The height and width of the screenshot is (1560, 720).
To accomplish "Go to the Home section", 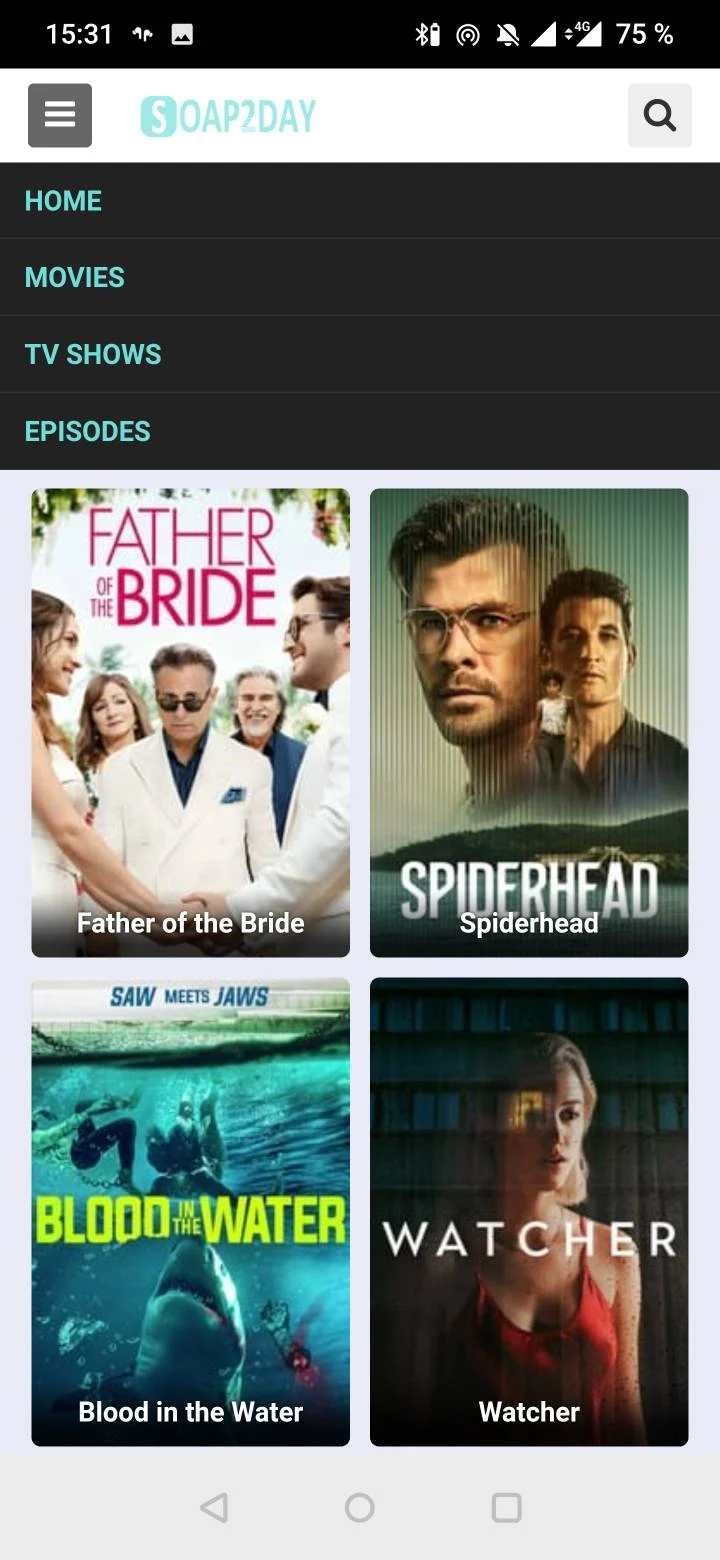I will 63,201.
